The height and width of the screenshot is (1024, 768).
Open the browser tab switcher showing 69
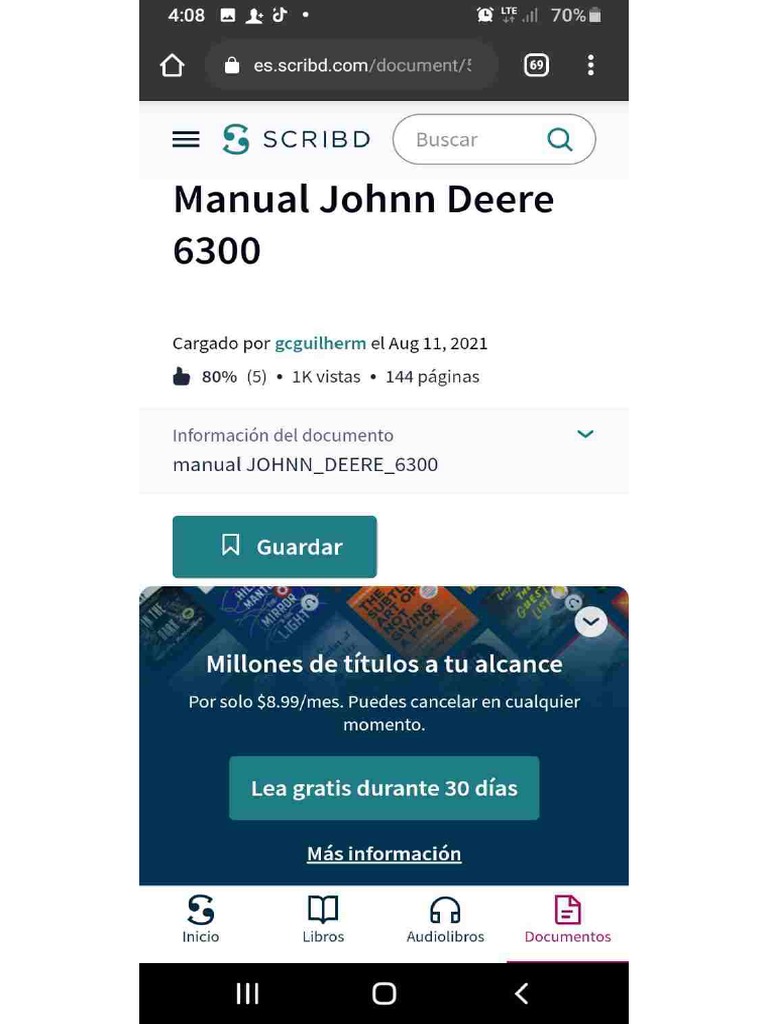pyautogui.click(x=536, y=65)
